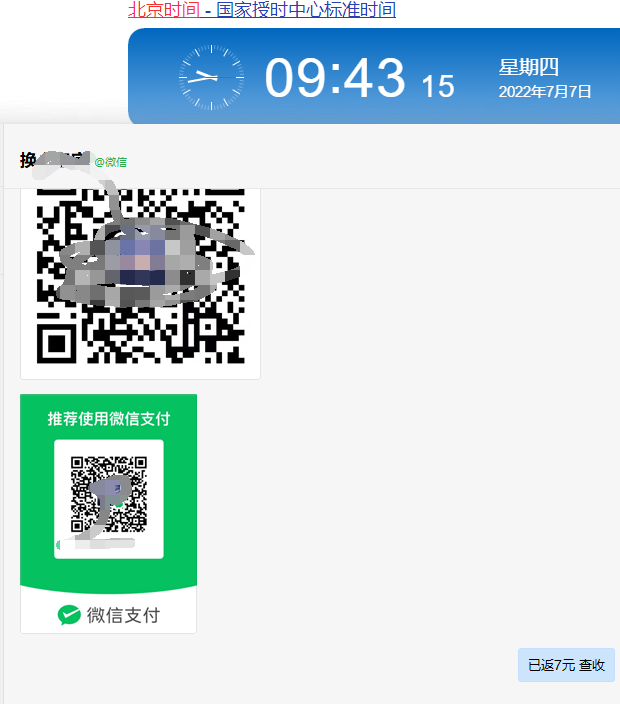Open the 国家授时中心标准时间 link

[x=306, y=10]
